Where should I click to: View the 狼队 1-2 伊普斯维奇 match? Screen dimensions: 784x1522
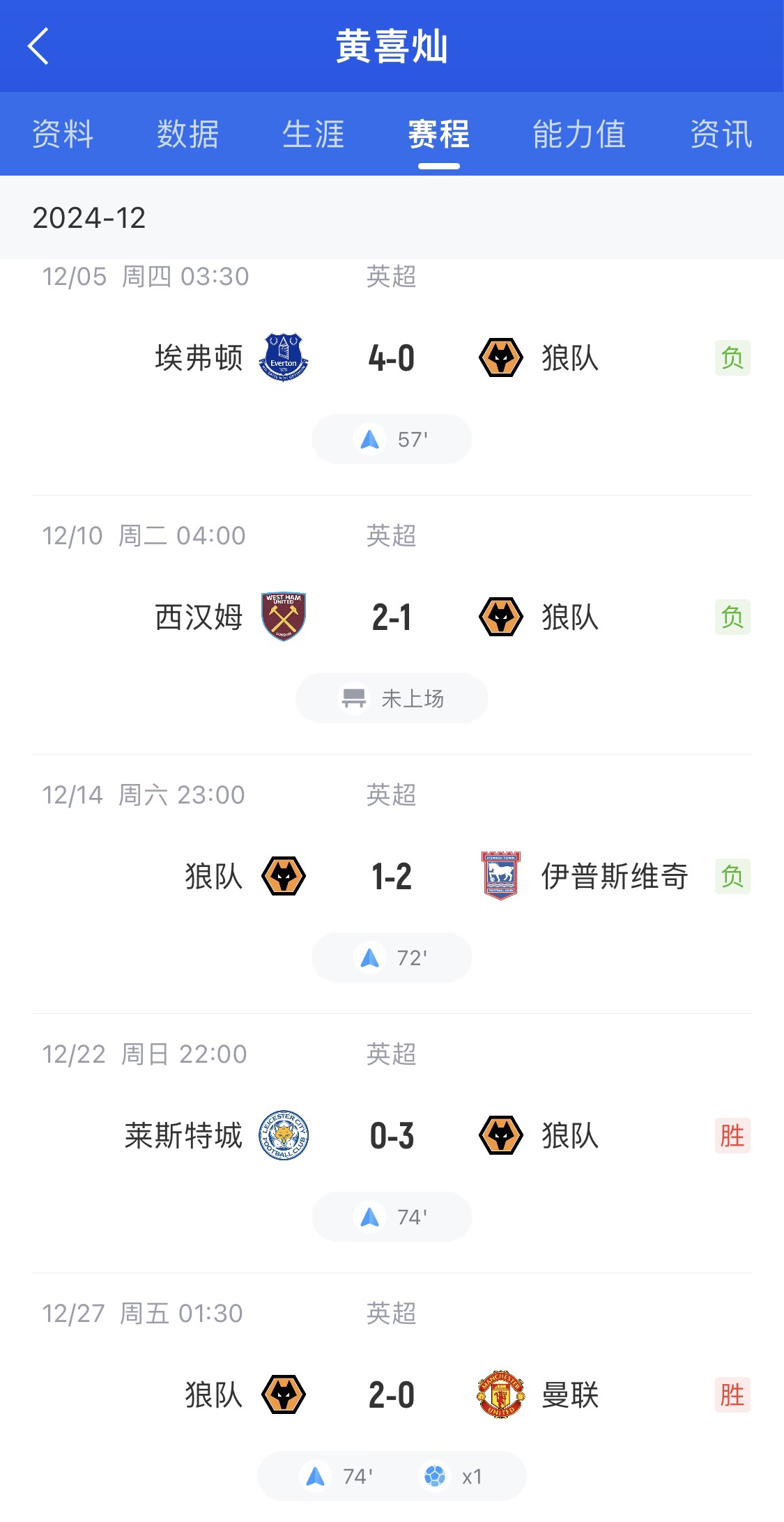click(x=392, y=877)
